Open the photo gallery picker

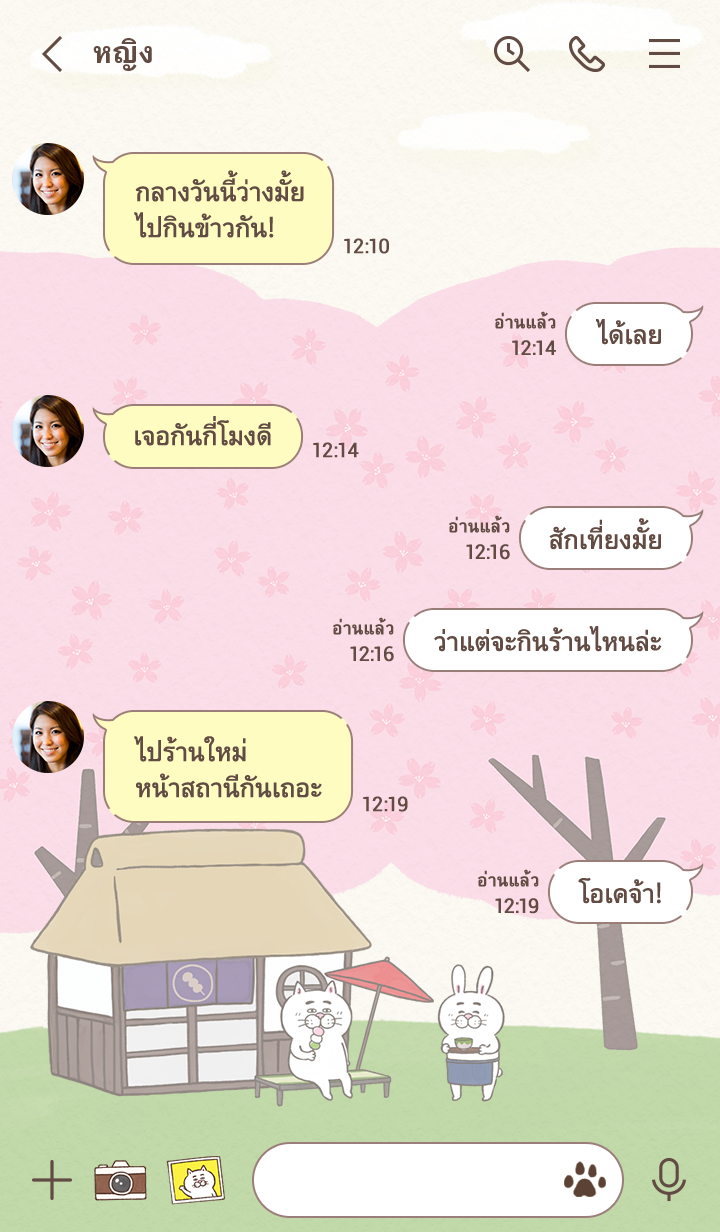(x=195, y=1181)
